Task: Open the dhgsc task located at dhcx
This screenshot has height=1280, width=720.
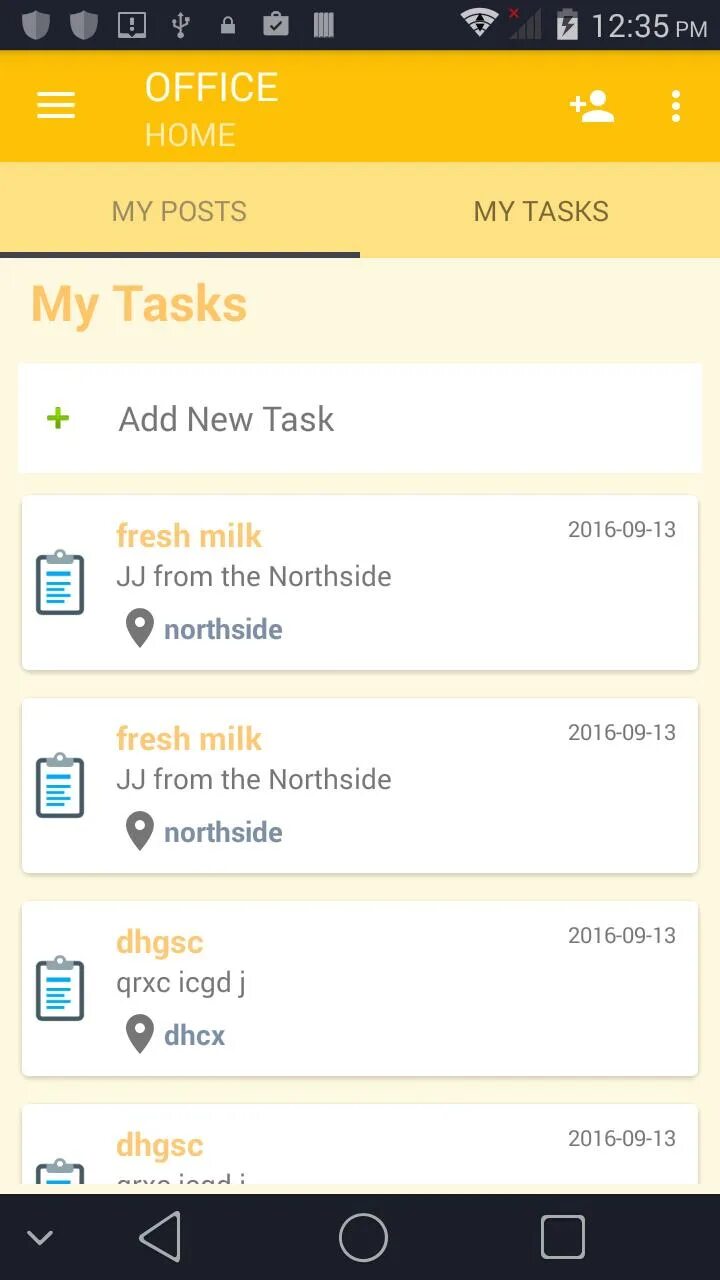Action: (x=360, y=988)
